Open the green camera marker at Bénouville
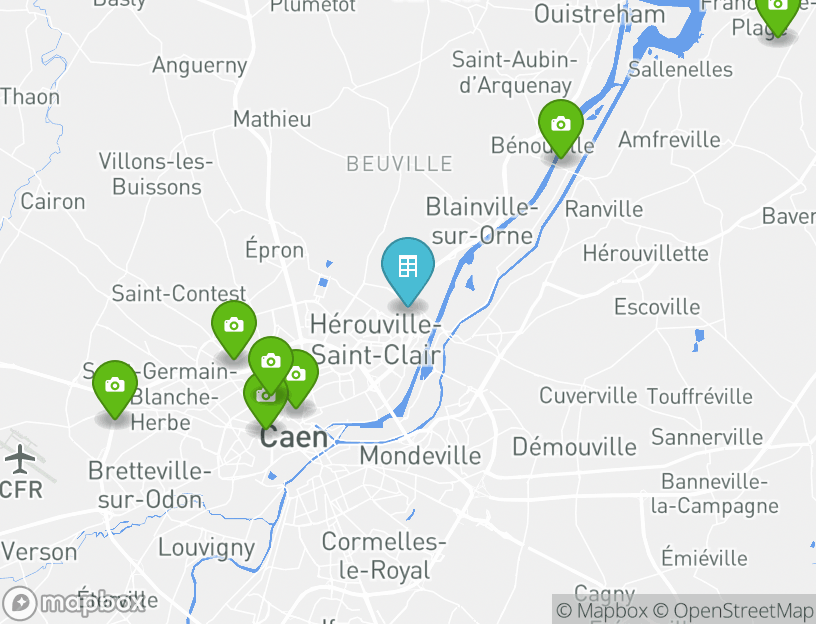Screen dimensions: 816x624 [561, 125]
